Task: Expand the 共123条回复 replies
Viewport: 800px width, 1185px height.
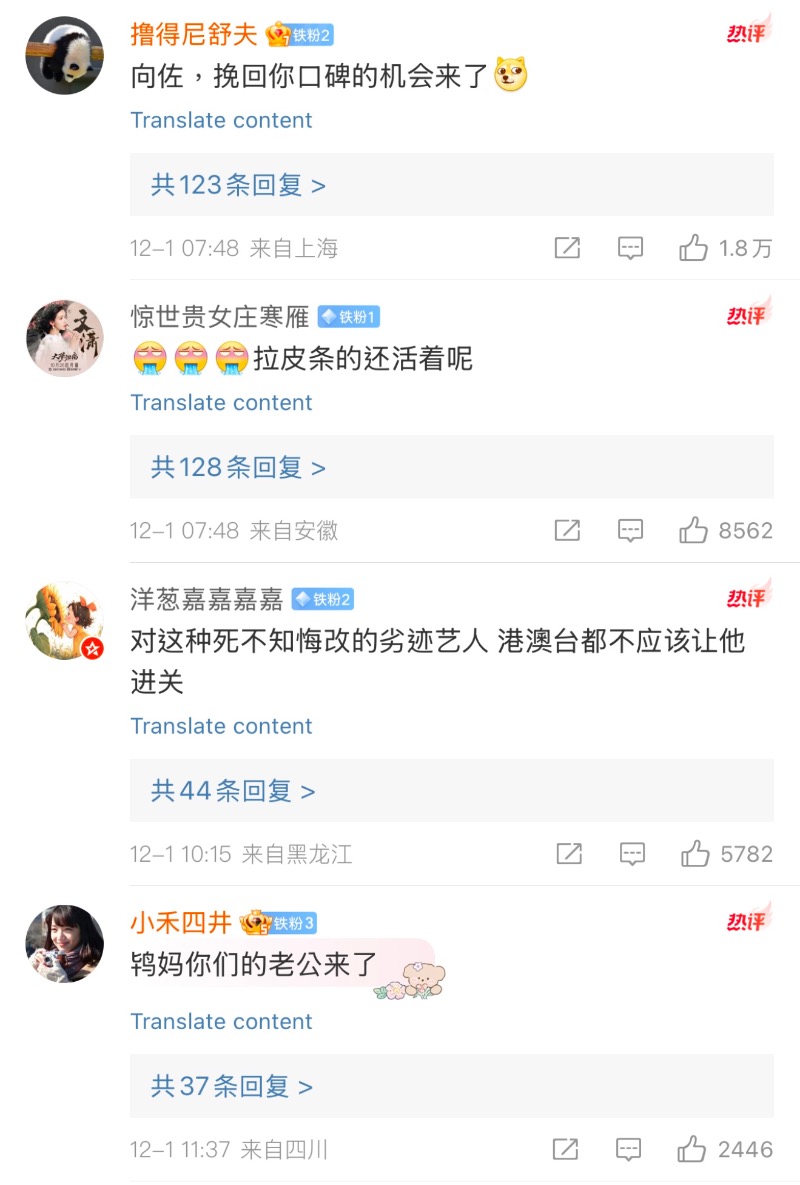Action: tap(238, 185)
